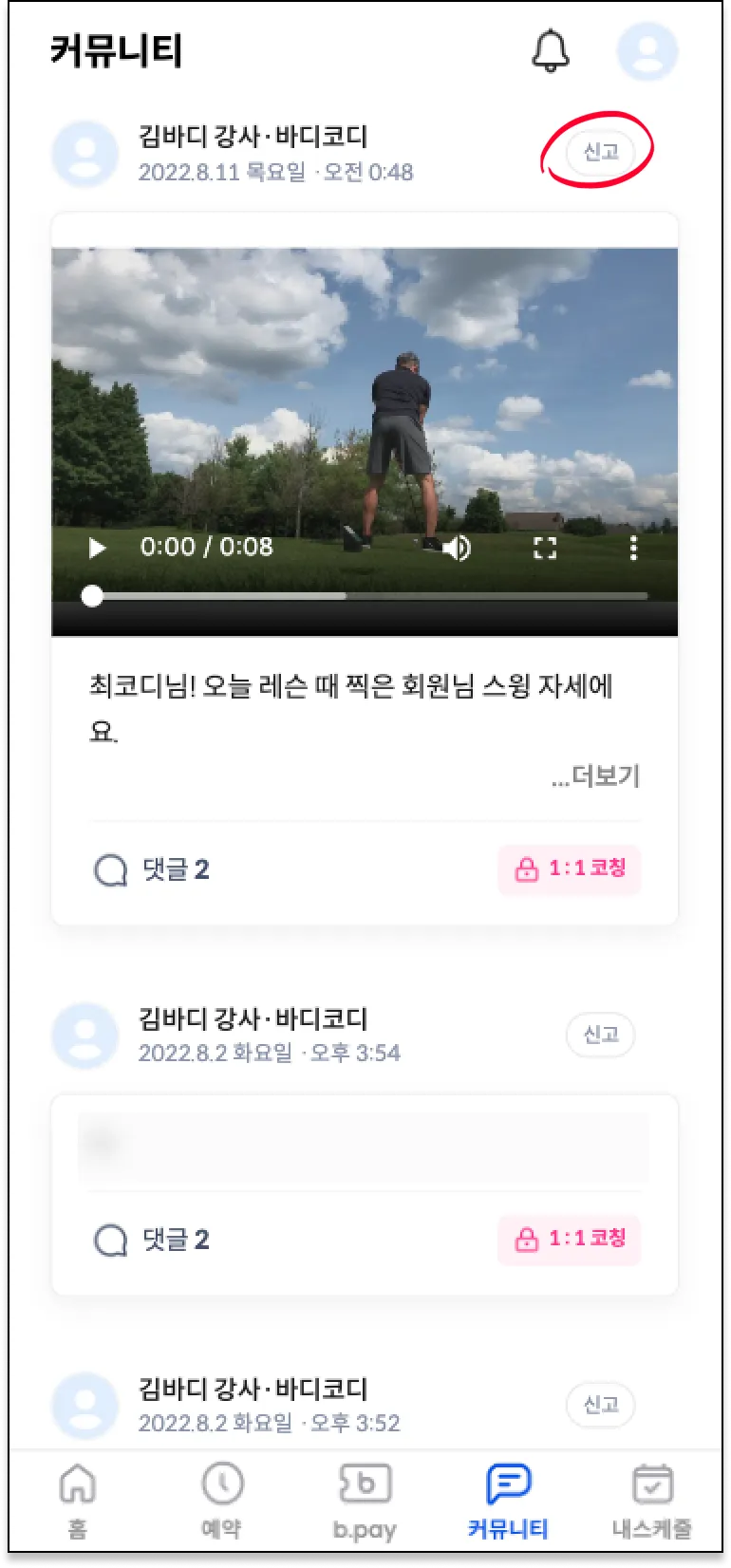Switch to the b.pay tab
Image resolution: width=731 pixels, height=1568 pixels.
(x=365, y=1500)
